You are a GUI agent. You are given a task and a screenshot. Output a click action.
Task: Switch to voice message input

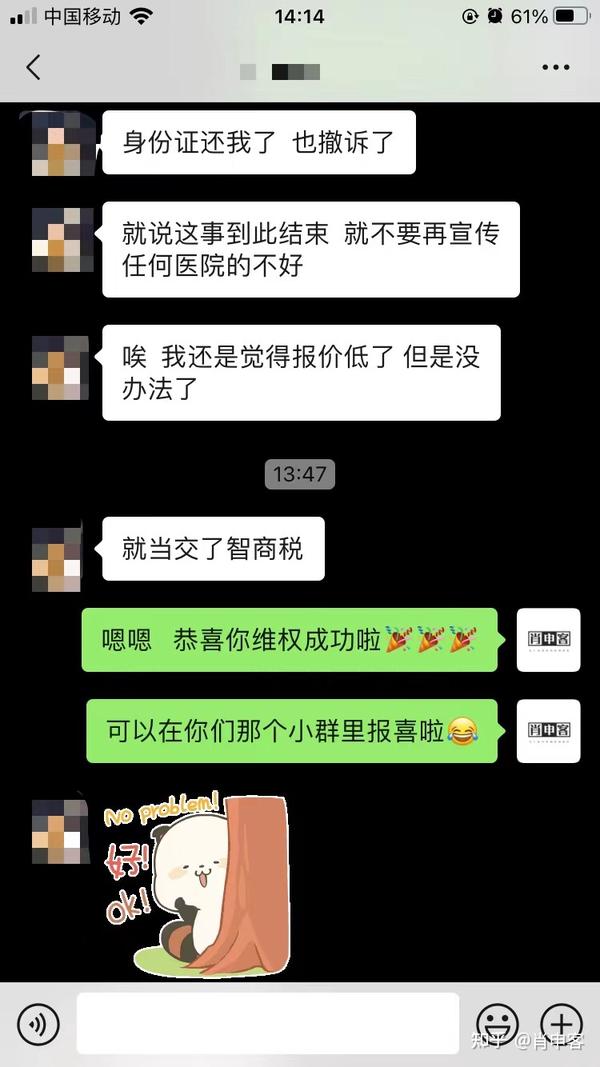(38, 1024)
